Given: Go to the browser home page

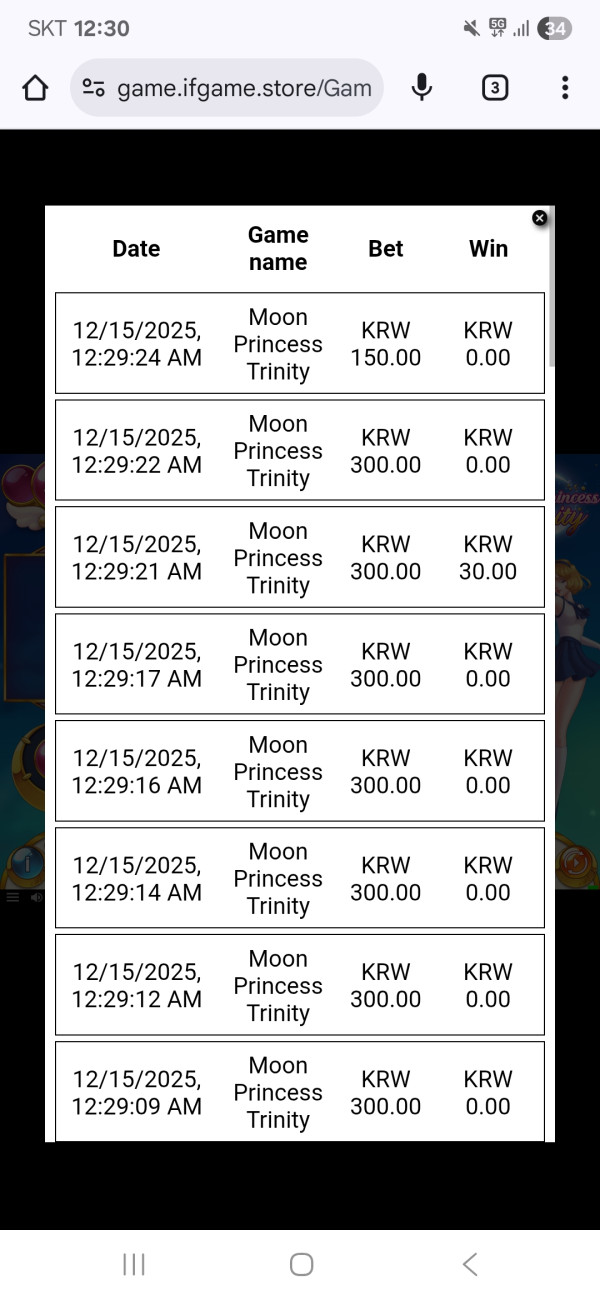Looking at the screenshot, I should point(35,88).
